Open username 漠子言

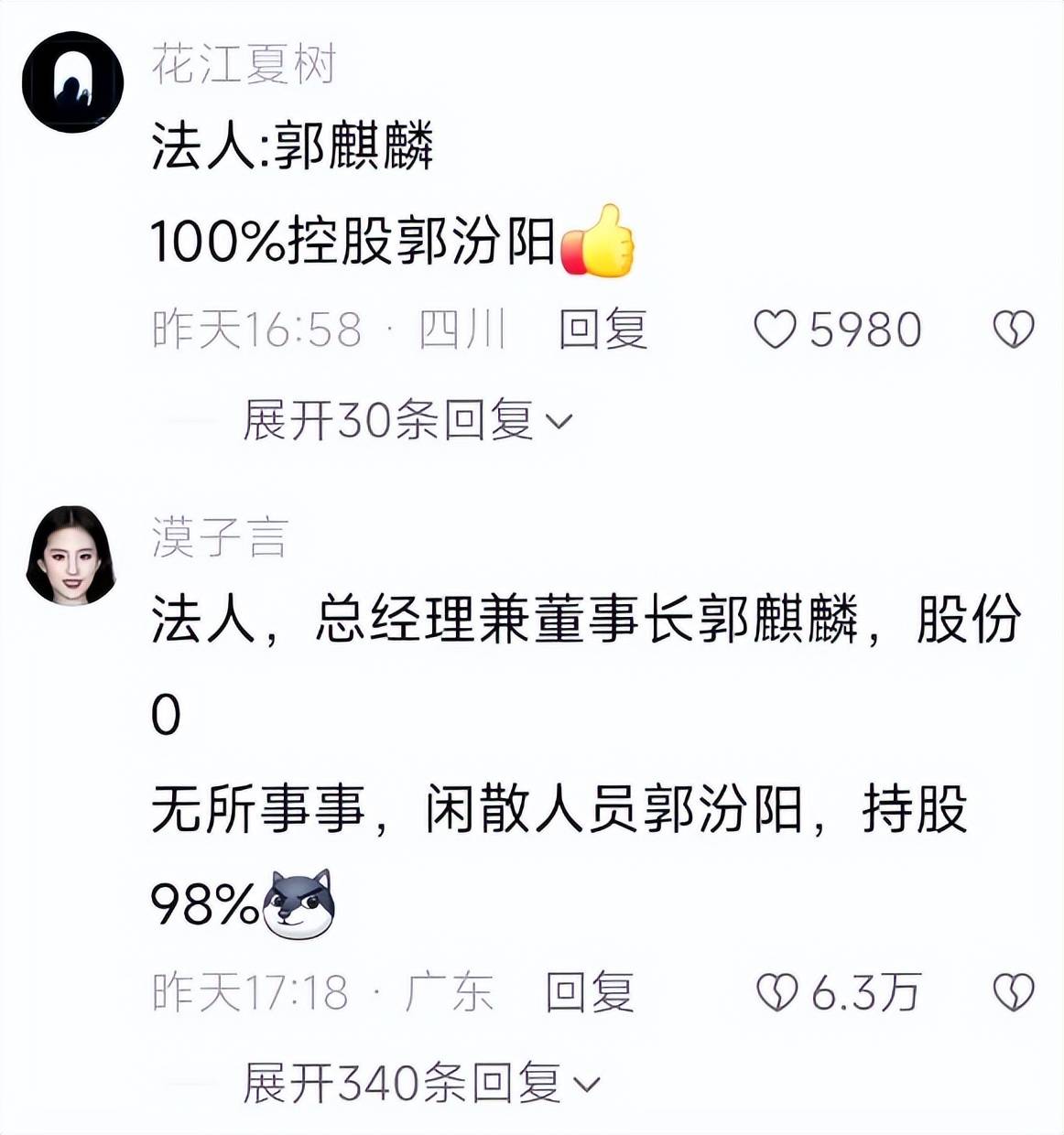pos(220,537)
